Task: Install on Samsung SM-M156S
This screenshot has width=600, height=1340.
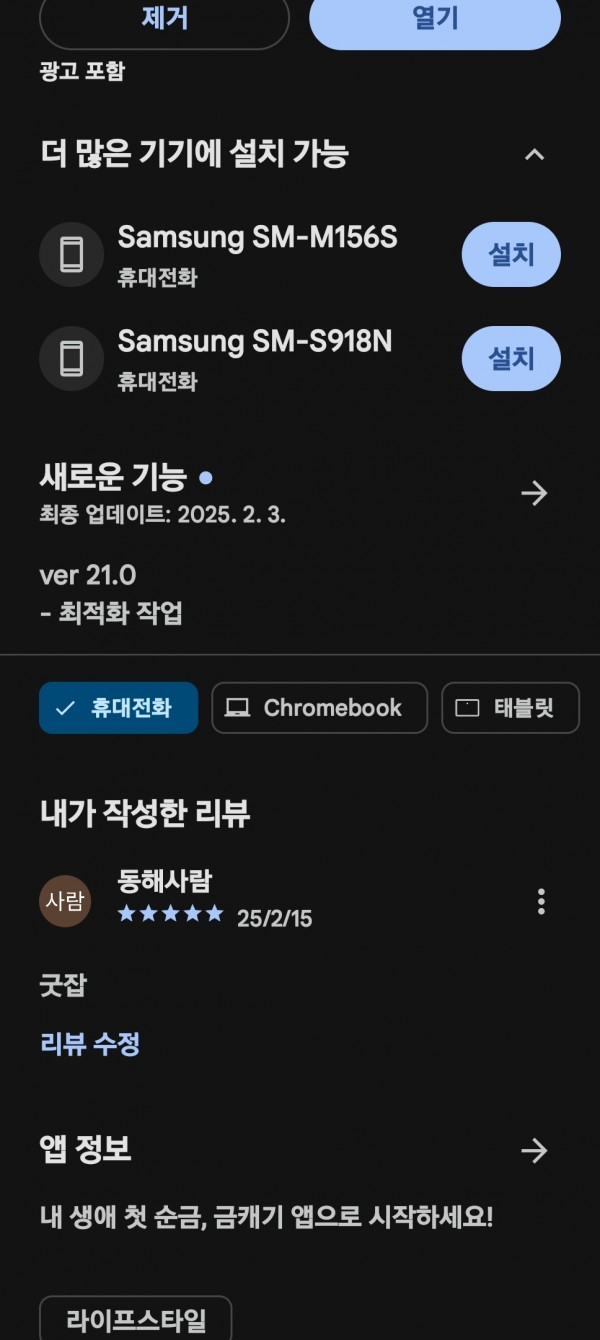Action: (x=511, y=254)
